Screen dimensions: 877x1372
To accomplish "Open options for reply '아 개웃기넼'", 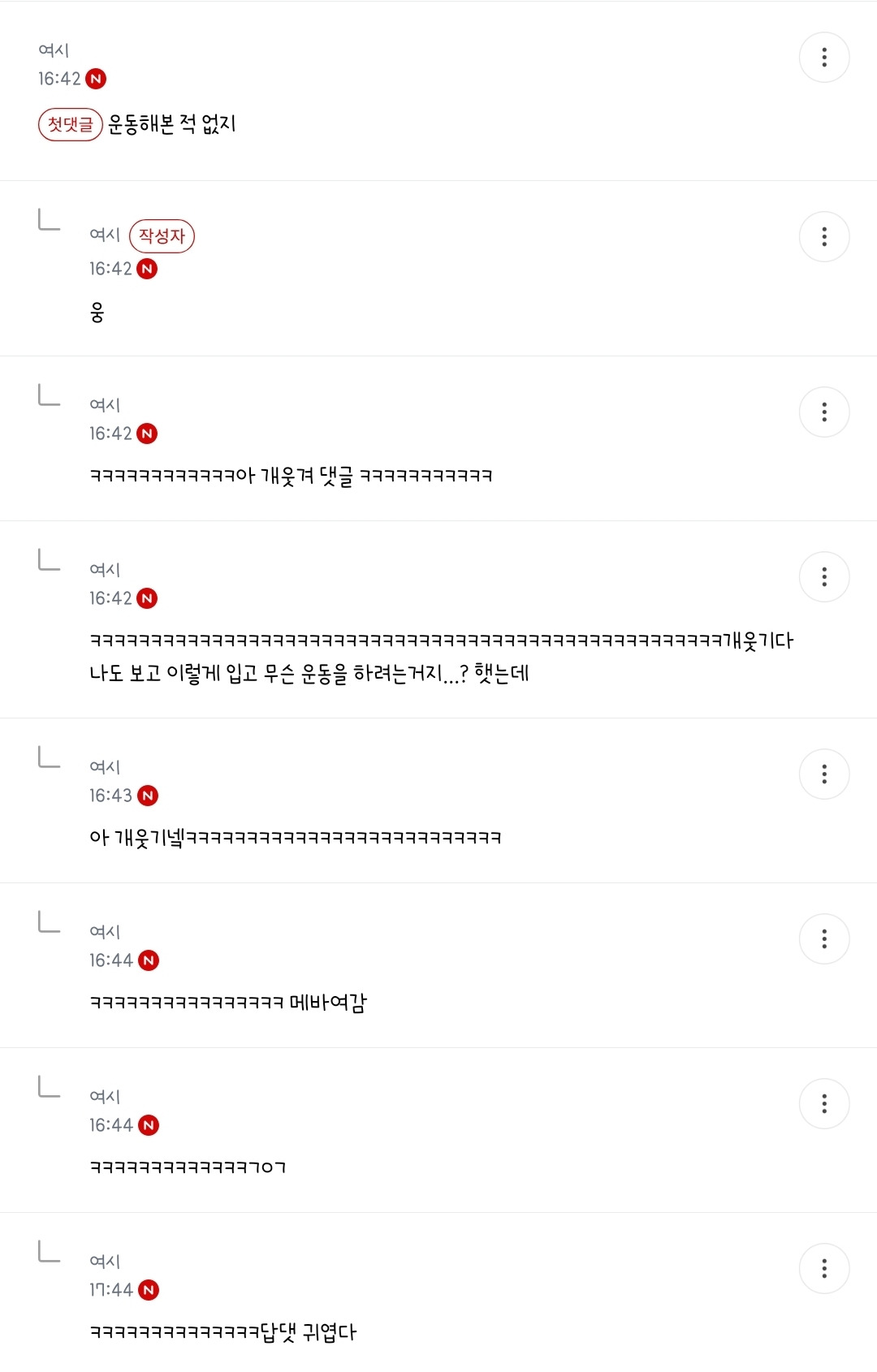I will [x=824, y=774].
